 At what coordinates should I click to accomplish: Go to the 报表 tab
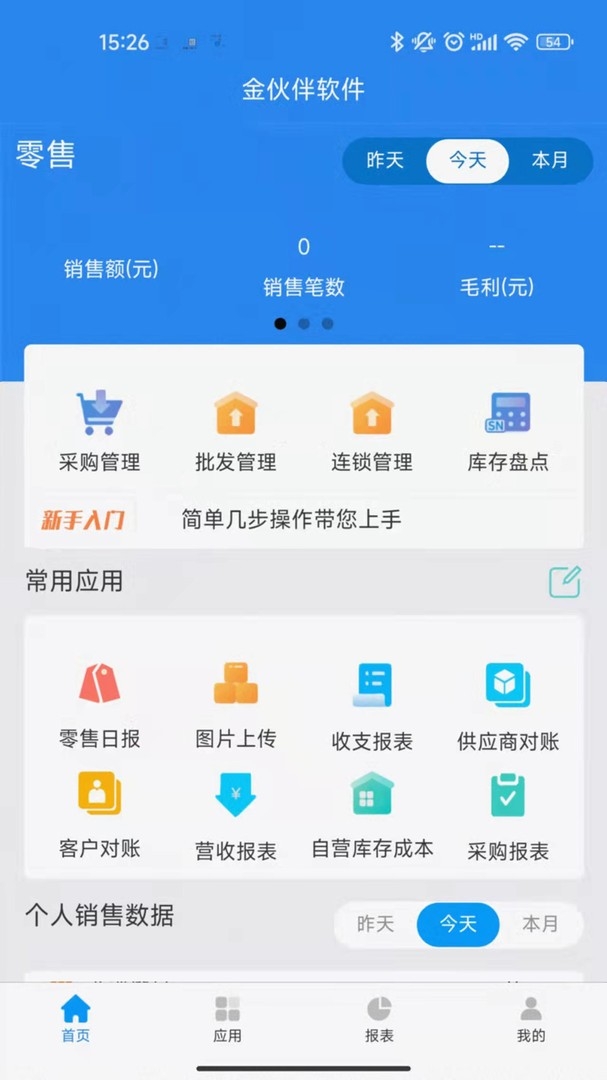379,1019
